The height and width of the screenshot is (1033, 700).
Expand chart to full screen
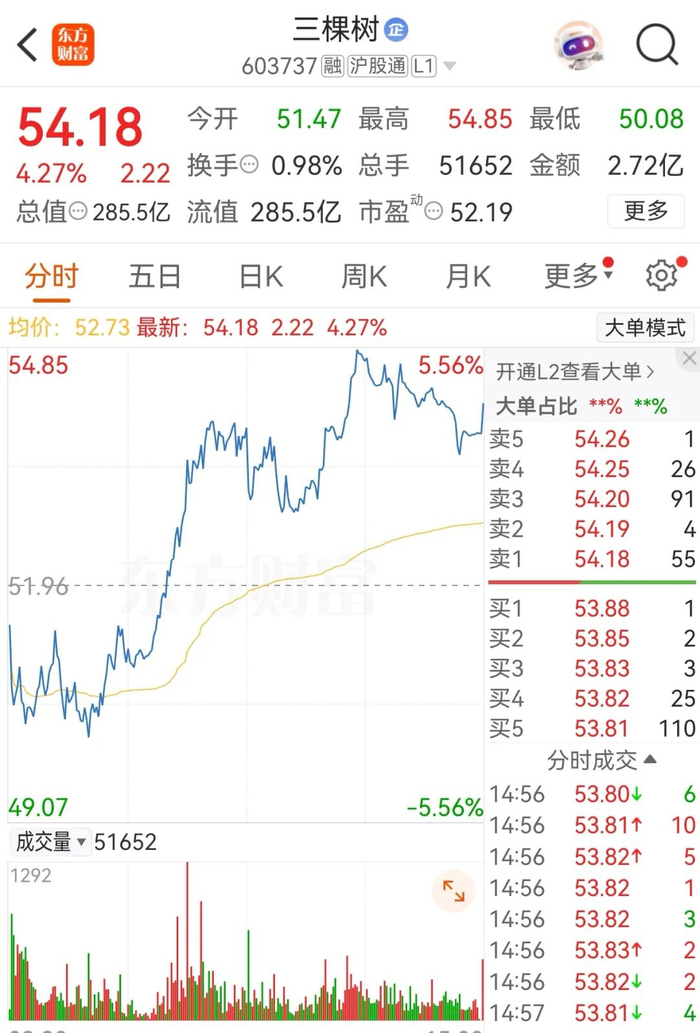tap(453, 892)
